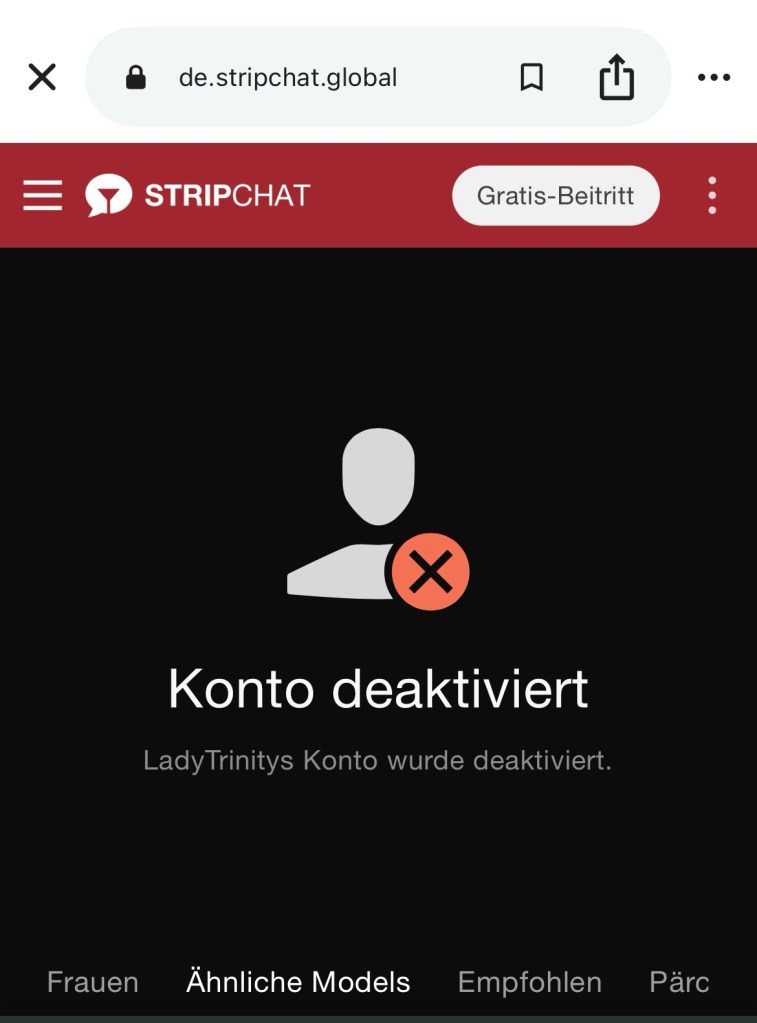Share this page via the share icon
The height and width of the screenshot is (1023, 757).
click(617, 77)
